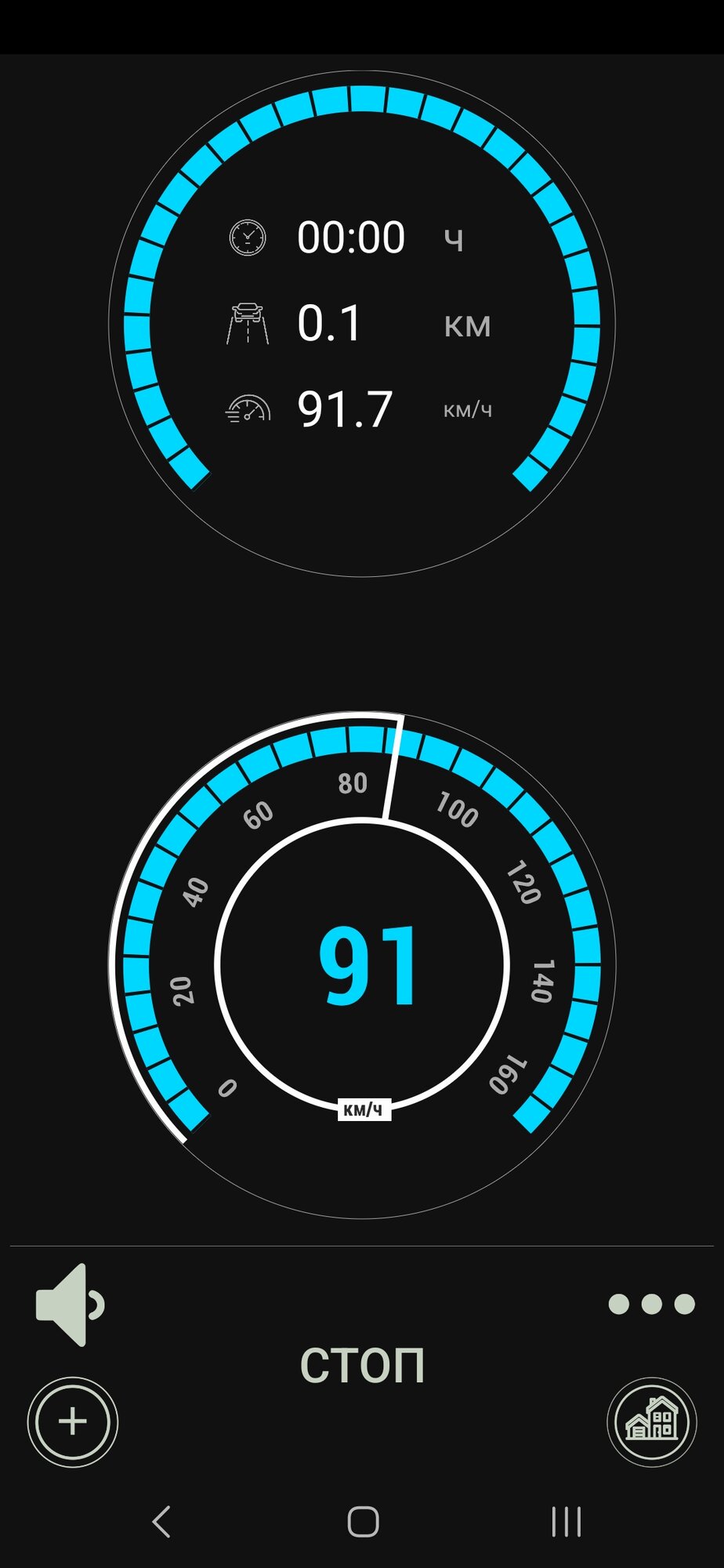Open recent apps from the navigation bar
The width and height of the screenshot is (724, 1568).
click(566, 1522)
